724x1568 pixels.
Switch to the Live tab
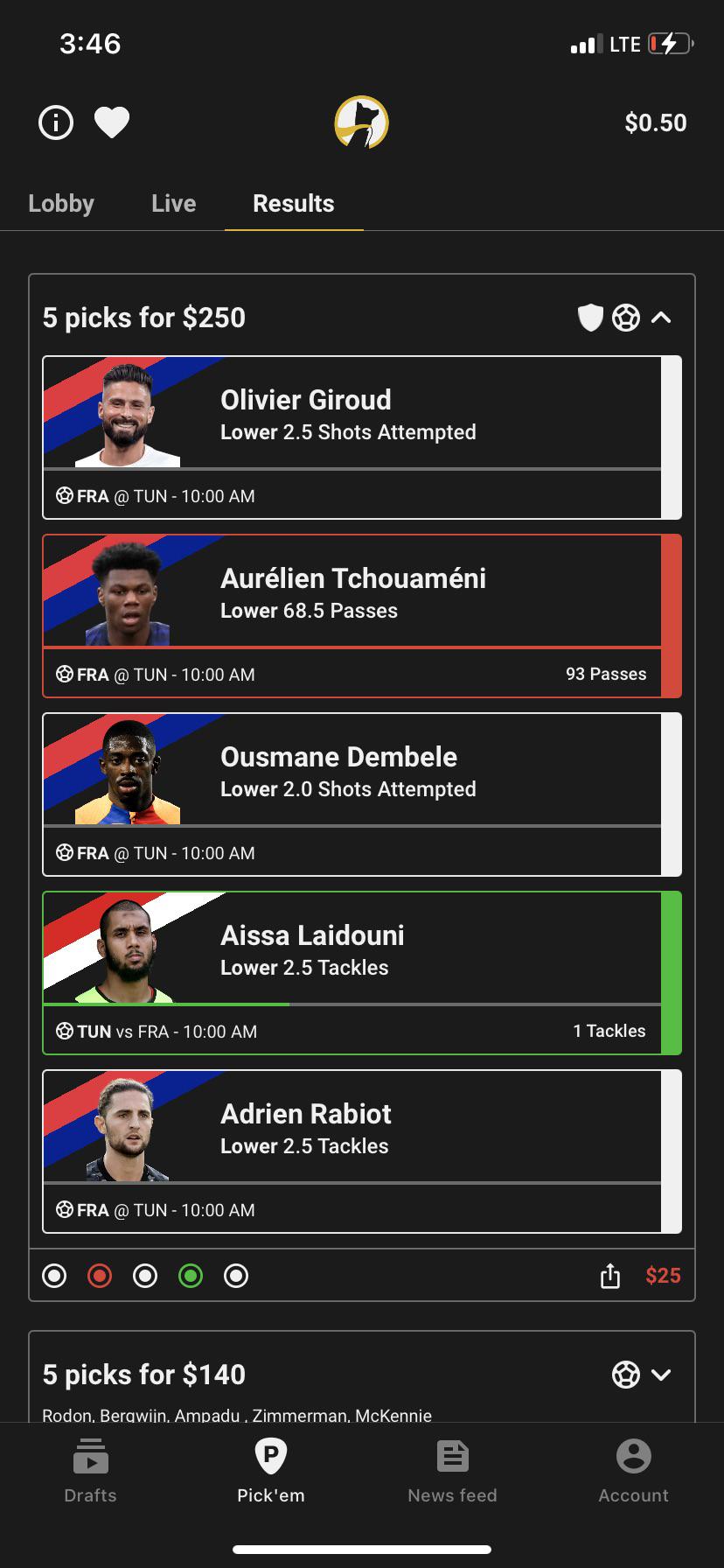(172, 203)
